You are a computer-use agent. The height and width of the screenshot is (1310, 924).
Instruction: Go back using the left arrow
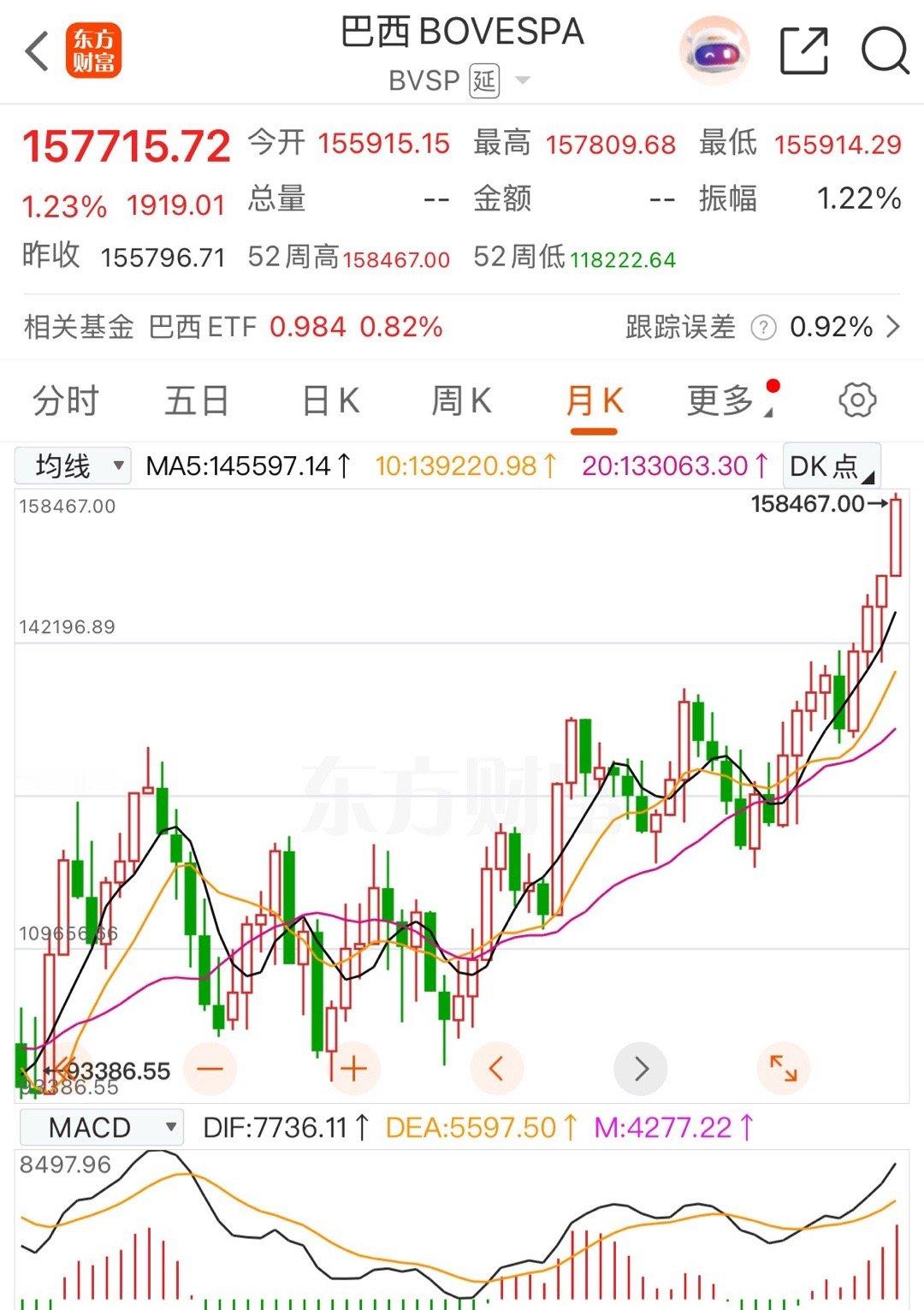(36, 51)
